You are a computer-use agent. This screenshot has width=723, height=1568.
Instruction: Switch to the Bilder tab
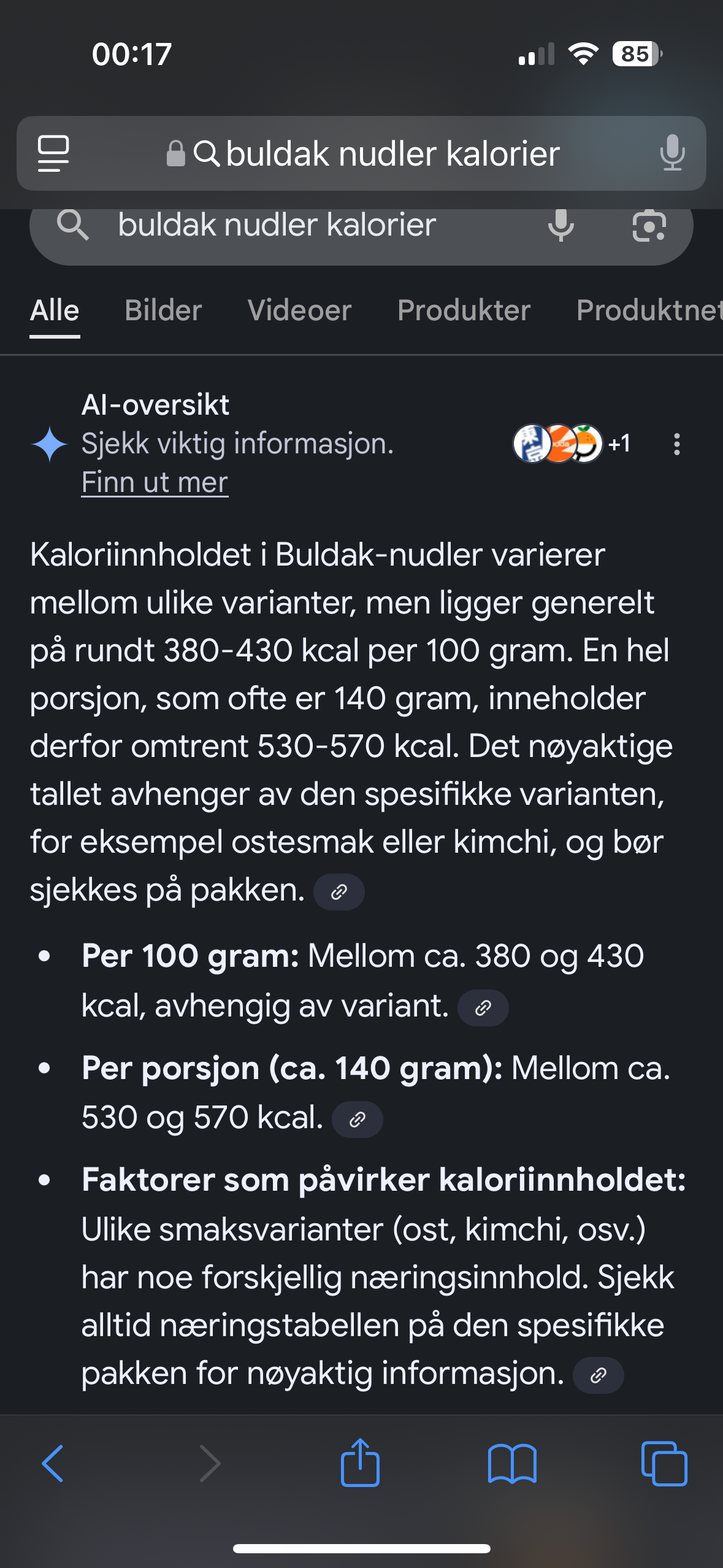pyautogui.click(x=163, y=310)
